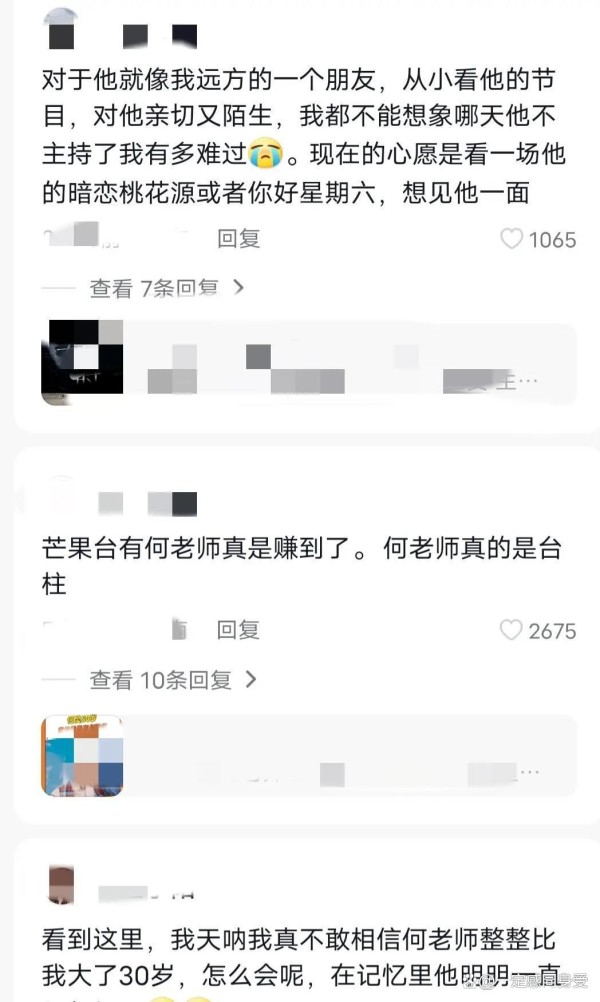Like the comment with 1065 likes
600x1002 pixels.
click(511, 239)
